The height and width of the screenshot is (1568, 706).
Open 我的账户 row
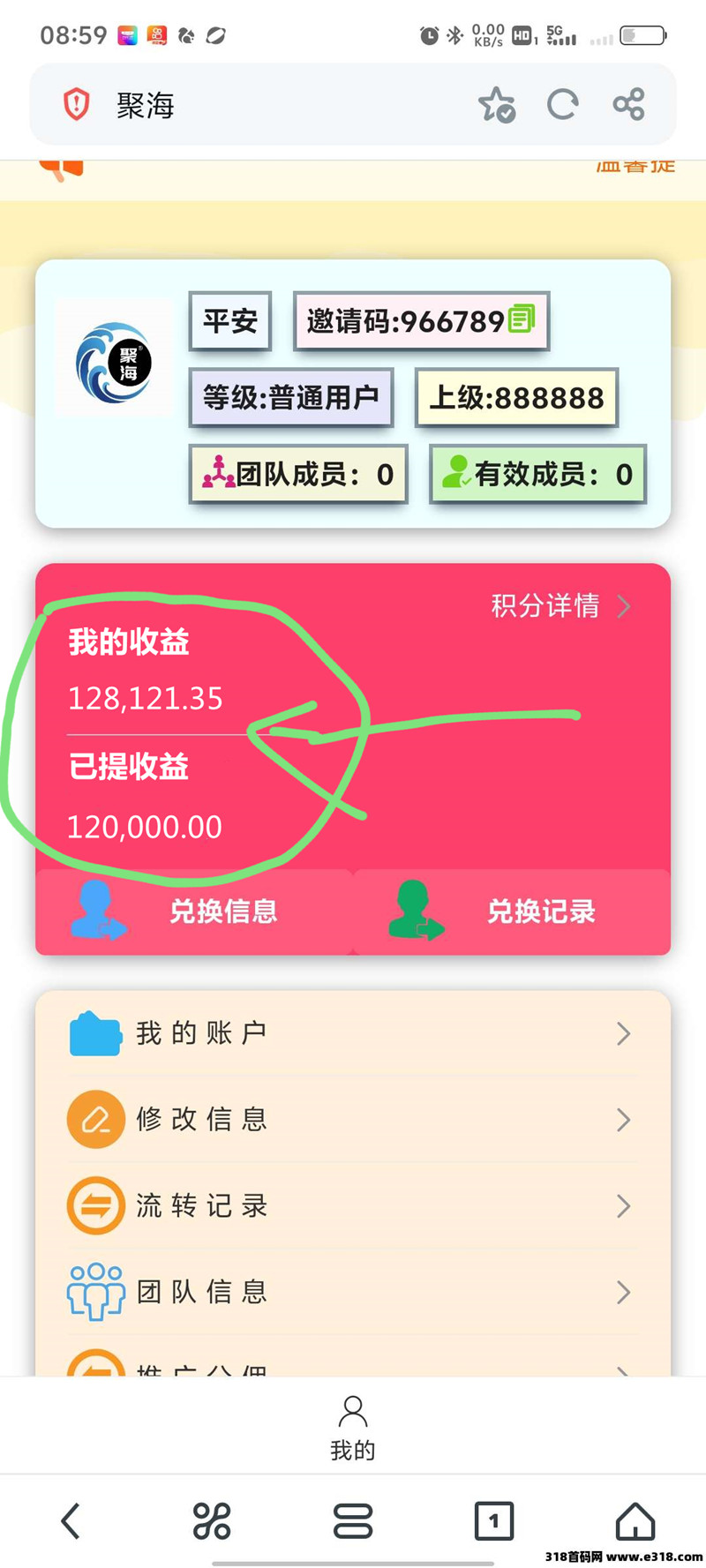pyautogui.click(x=351, y=1033)
